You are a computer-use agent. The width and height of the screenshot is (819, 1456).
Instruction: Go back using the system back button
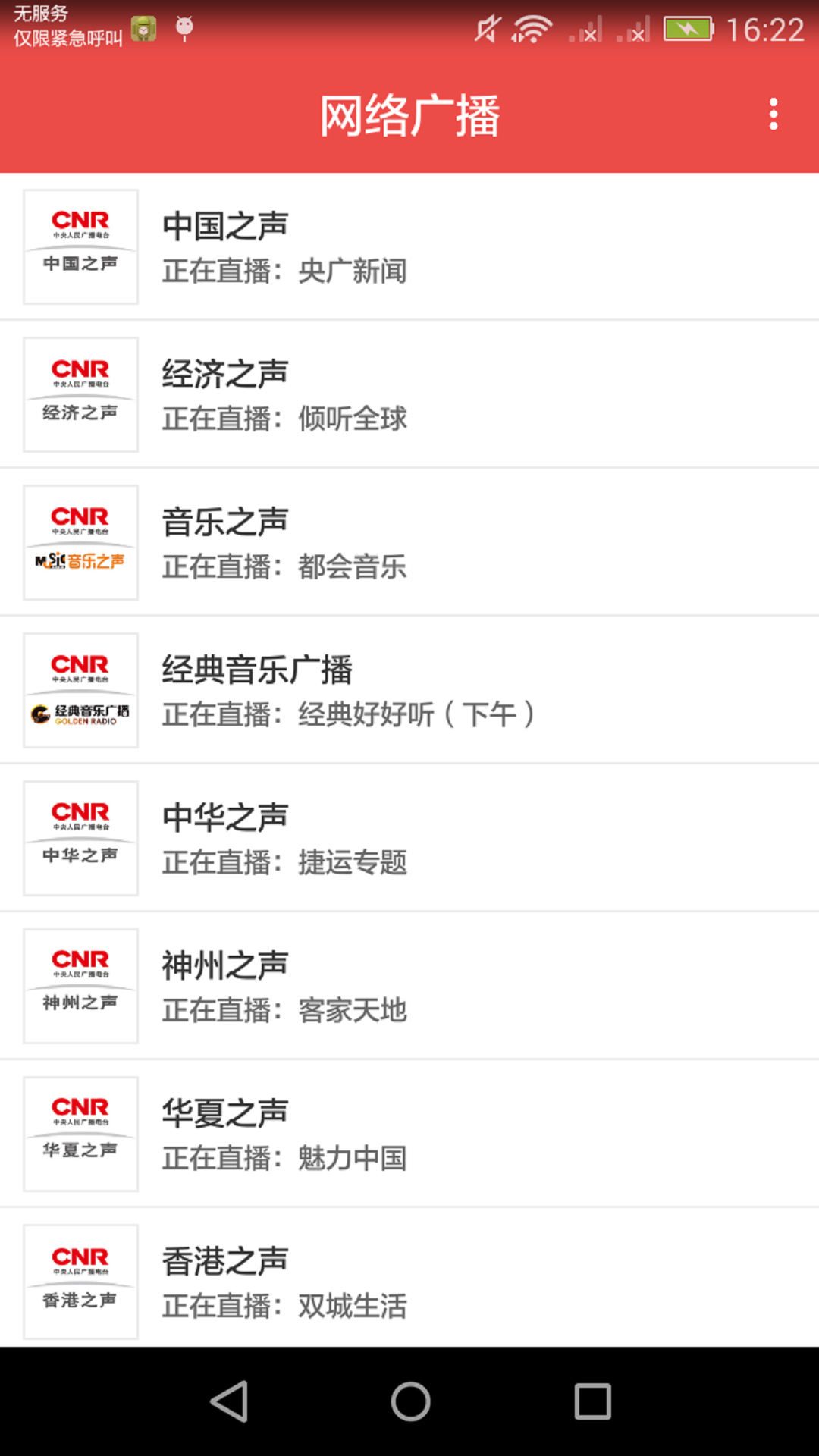pyautogui.click(x=229, y=1401)
